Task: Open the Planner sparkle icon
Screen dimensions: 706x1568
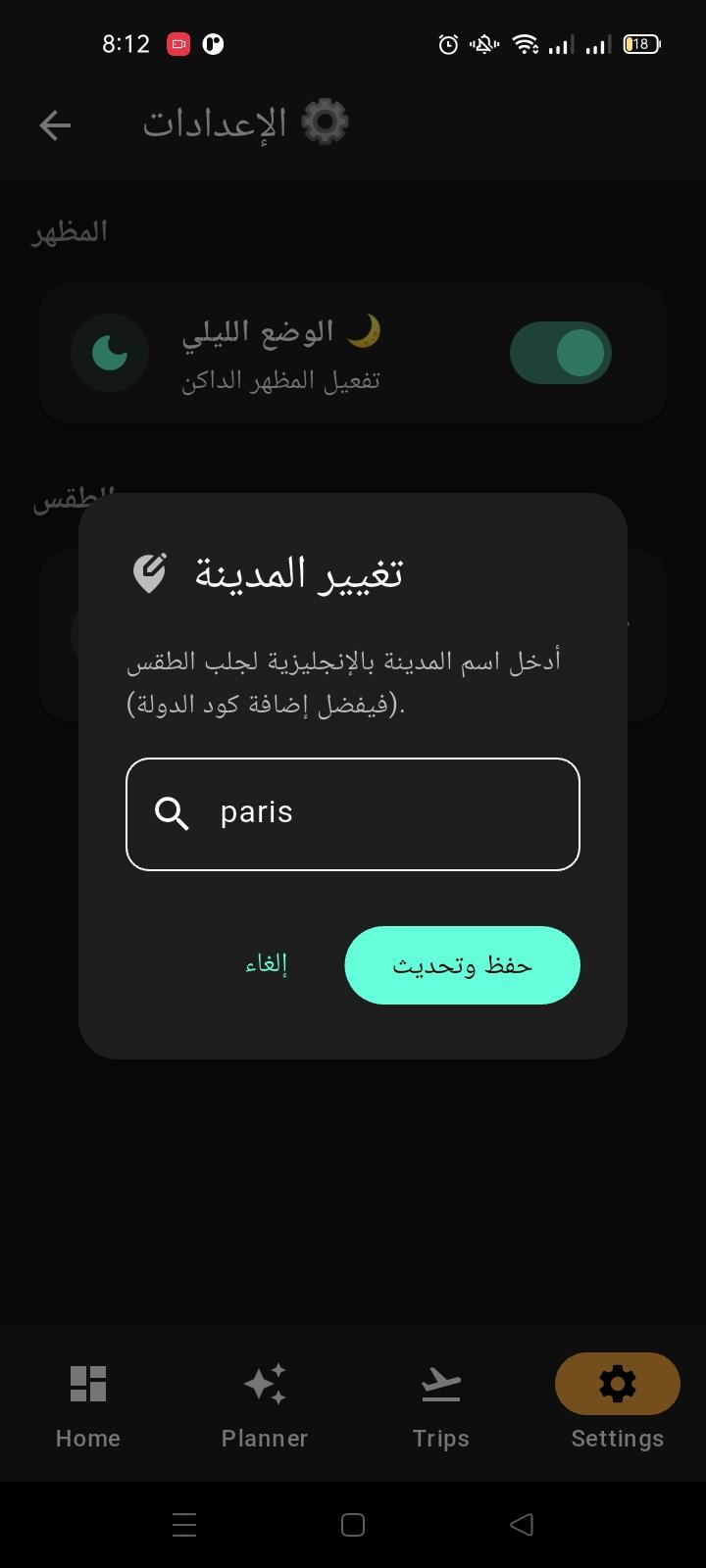Action: point(264,1383)
